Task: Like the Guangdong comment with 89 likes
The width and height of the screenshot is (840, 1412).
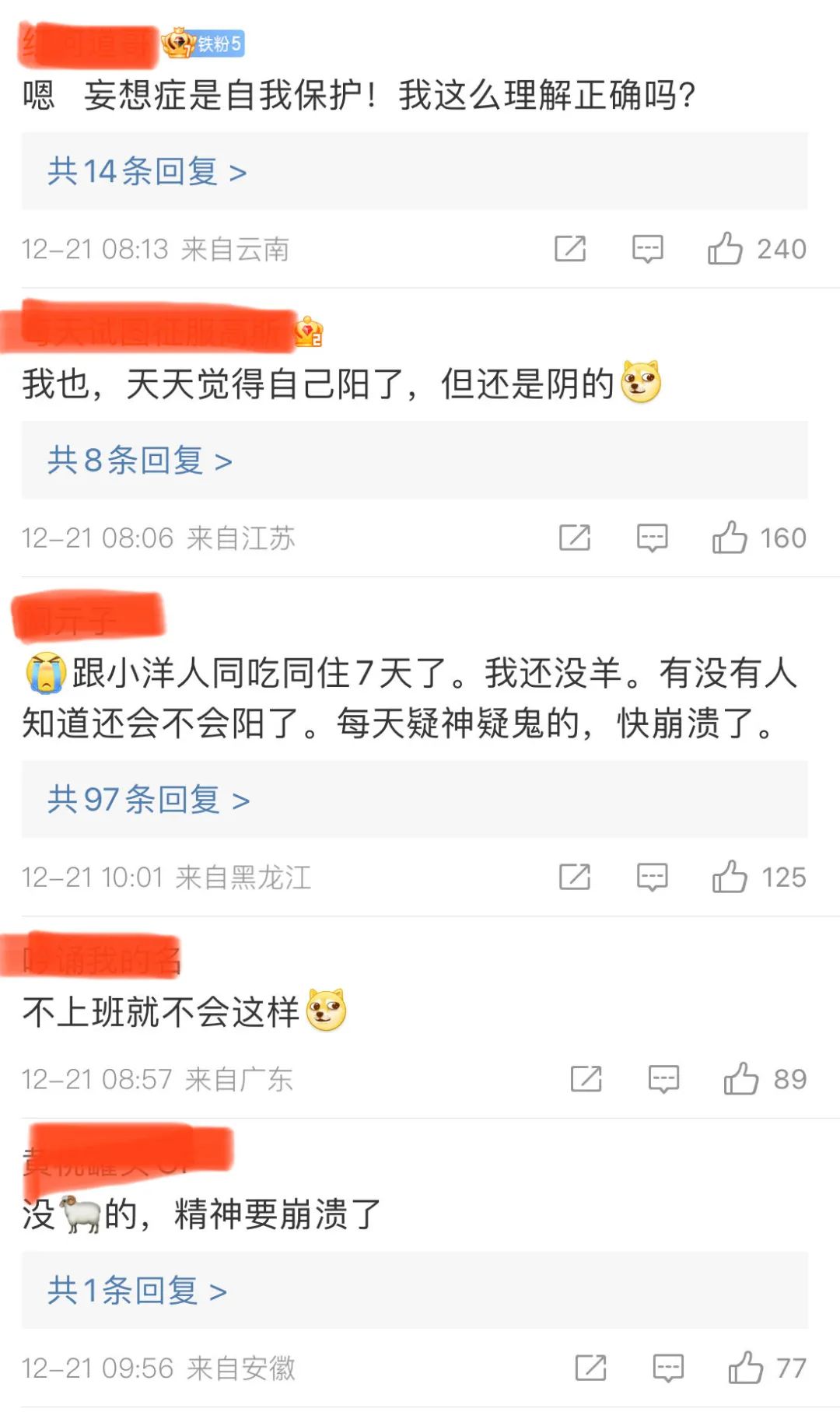Action: click(x=741, y=1079)
